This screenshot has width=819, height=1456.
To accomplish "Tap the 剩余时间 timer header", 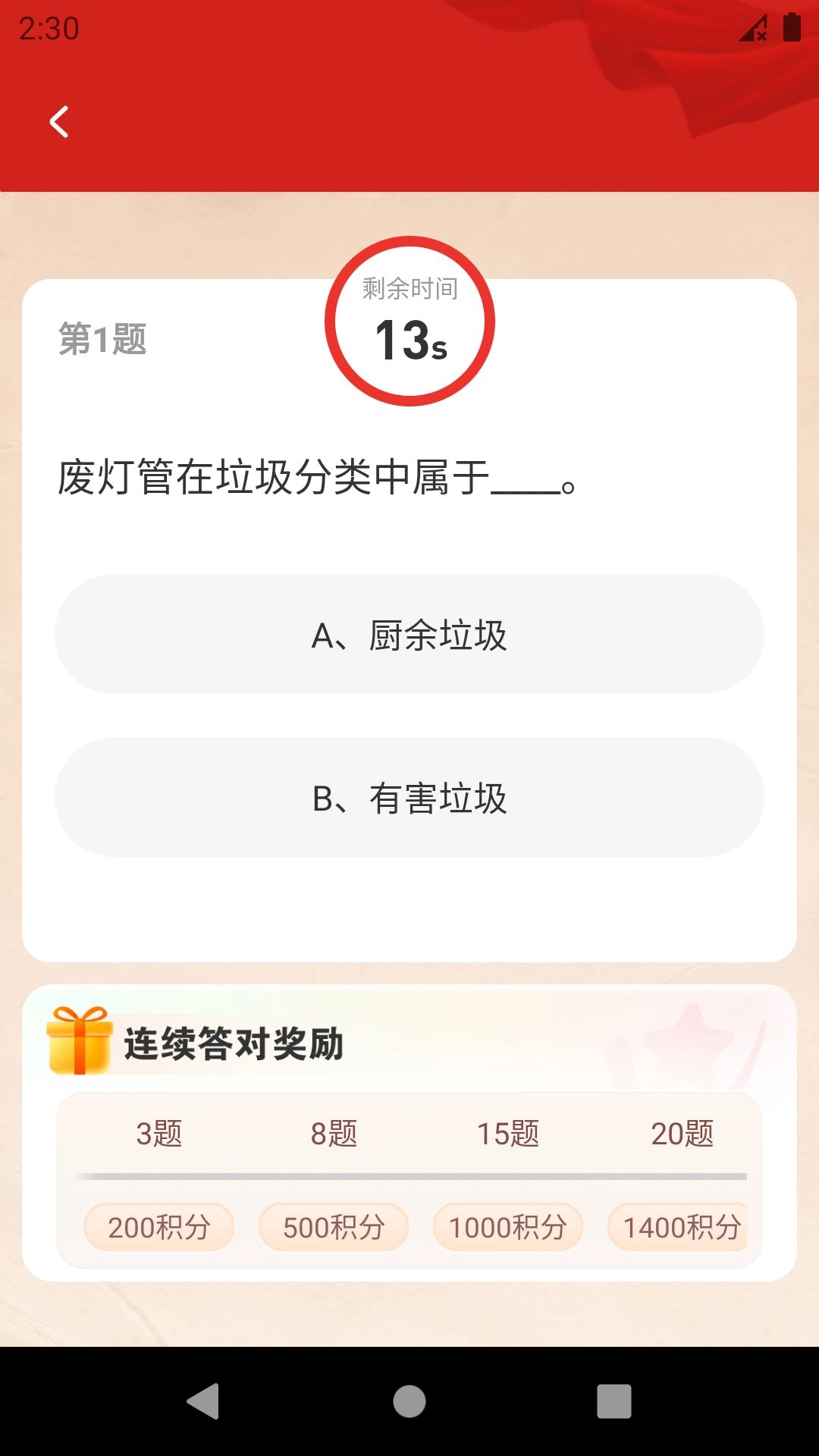I will pyautogui.click(x=409, y=290).
